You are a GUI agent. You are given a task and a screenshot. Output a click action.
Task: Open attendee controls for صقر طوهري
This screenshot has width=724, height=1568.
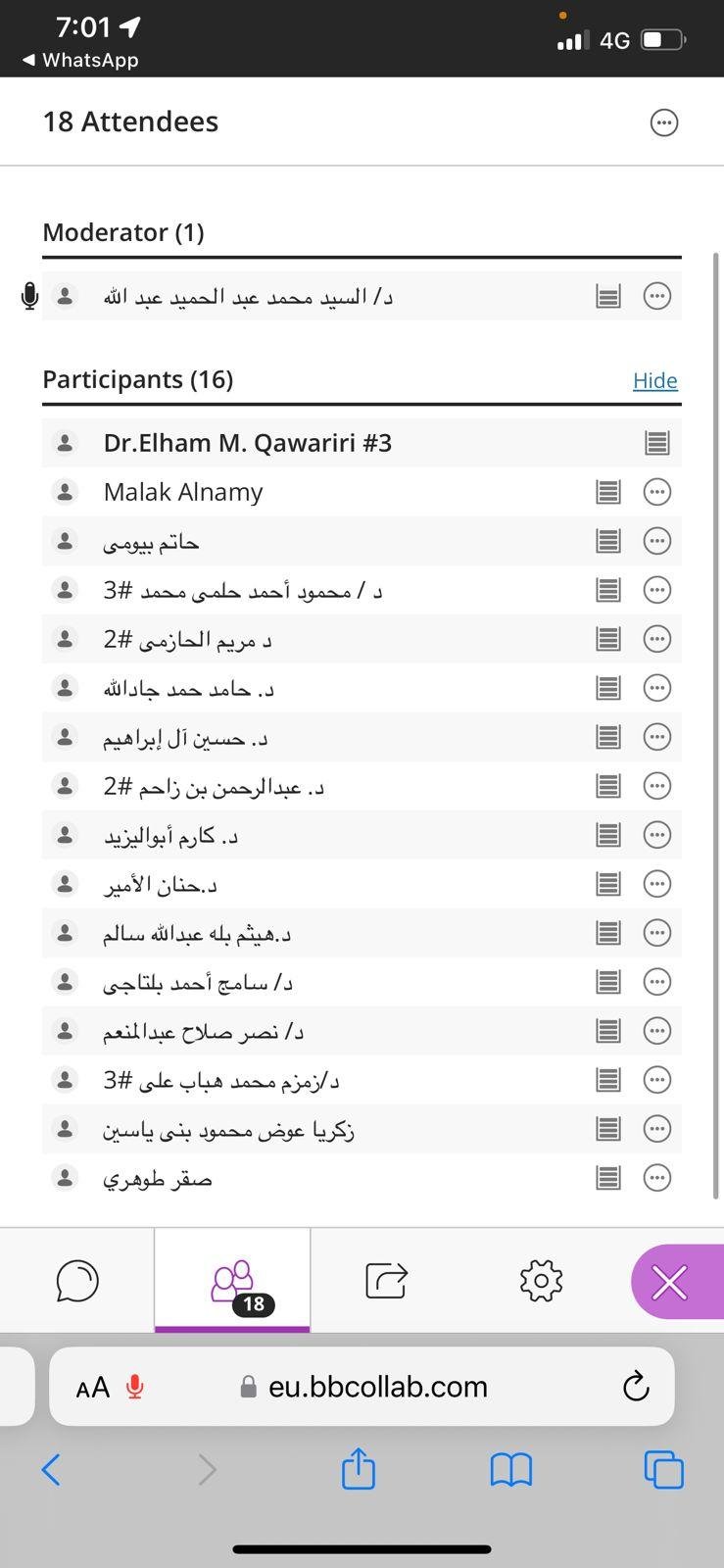click(x=656, y=1178)
